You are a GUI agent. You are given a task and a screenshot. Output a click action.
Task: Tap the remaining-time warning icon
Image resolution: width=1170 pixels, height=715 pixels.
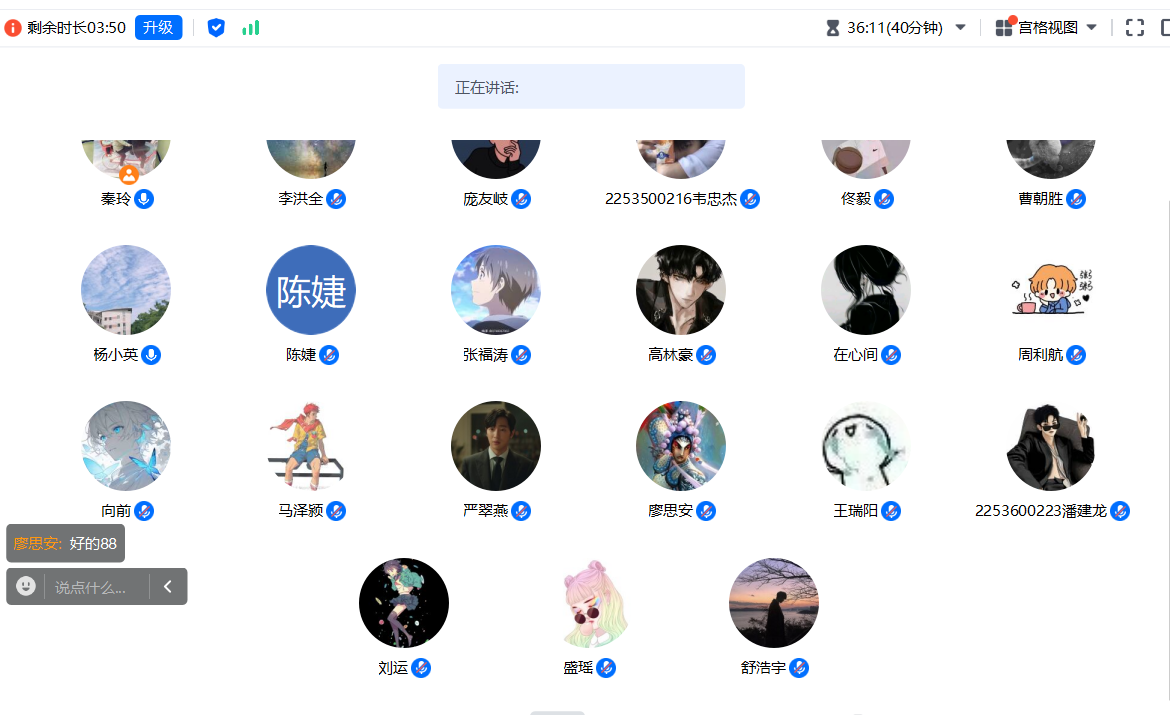click(x=13, y=28)
